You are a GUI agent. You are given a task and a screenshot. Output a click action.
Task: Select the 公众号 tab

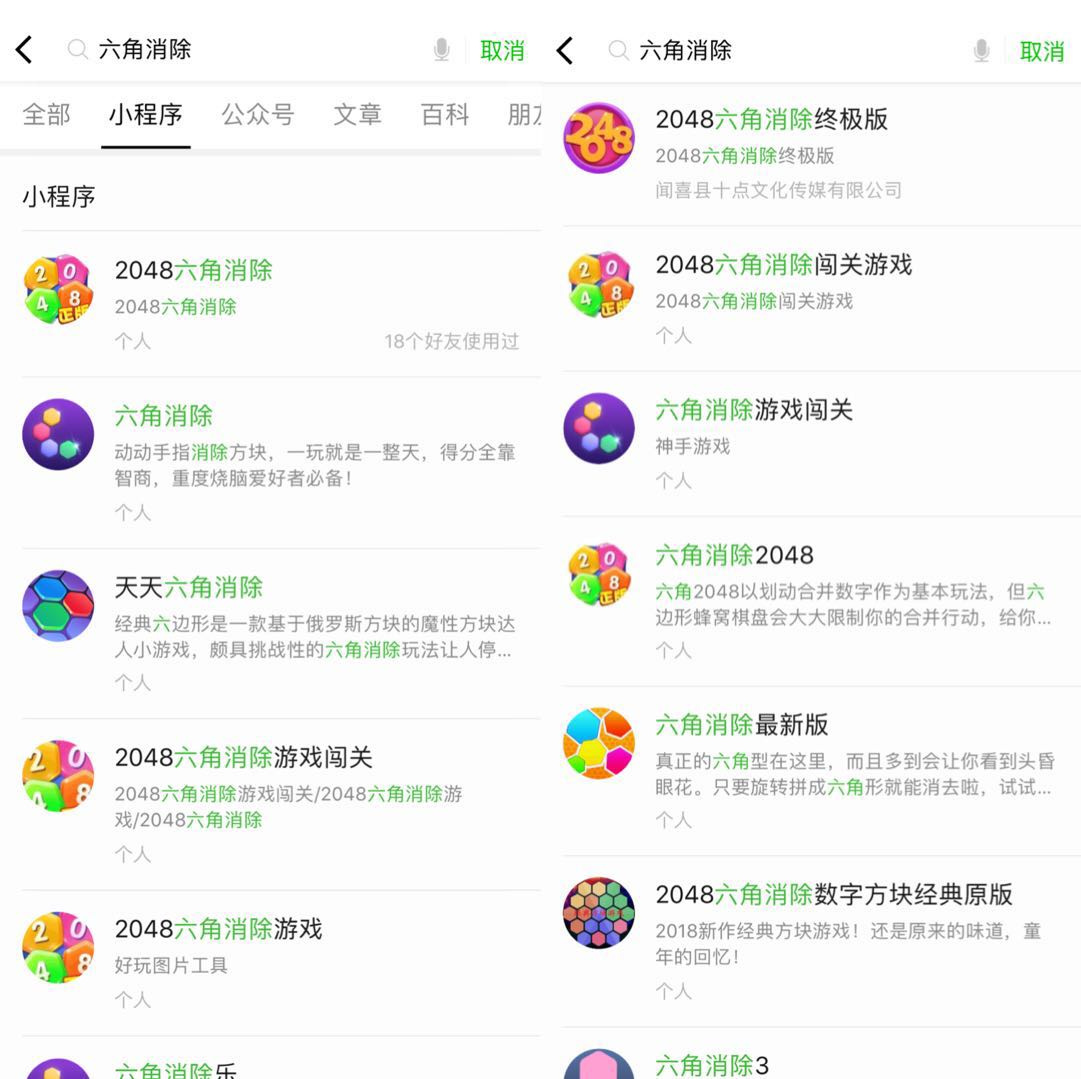click(257, 115)
